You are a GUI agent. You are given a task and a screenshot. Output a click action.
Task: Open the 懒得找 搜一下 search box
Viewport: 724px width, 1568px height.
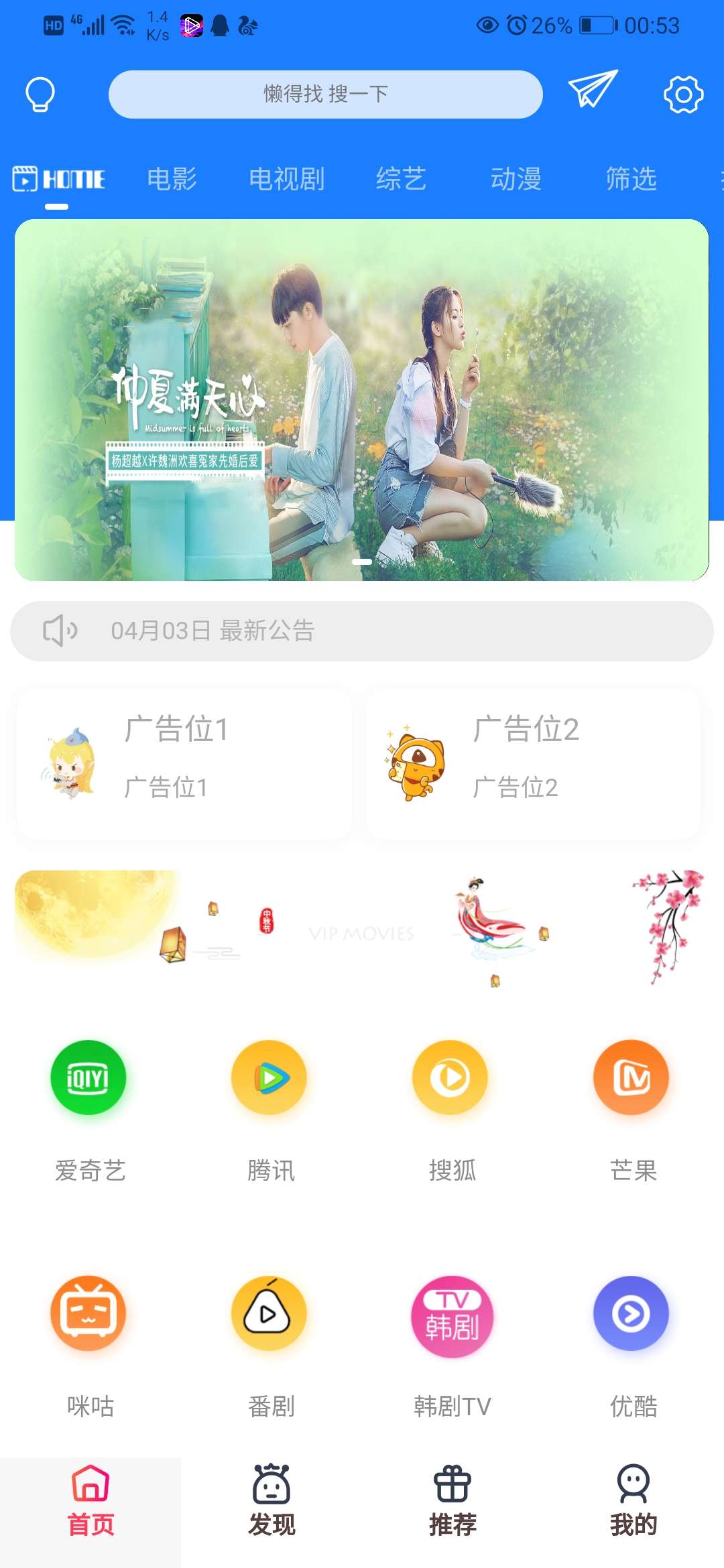[x=325, y=94]
